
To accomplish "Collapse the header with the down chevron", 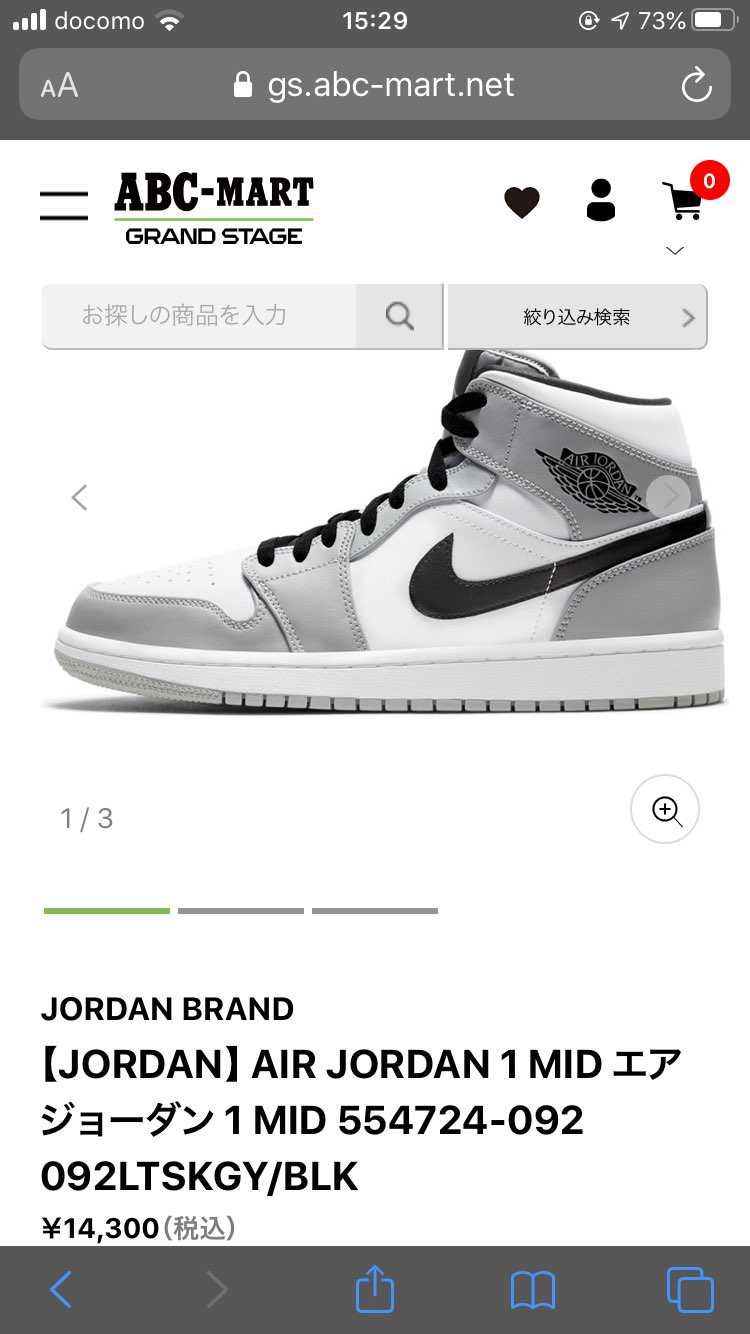I will pyautogui.click(x=675, y=251).
